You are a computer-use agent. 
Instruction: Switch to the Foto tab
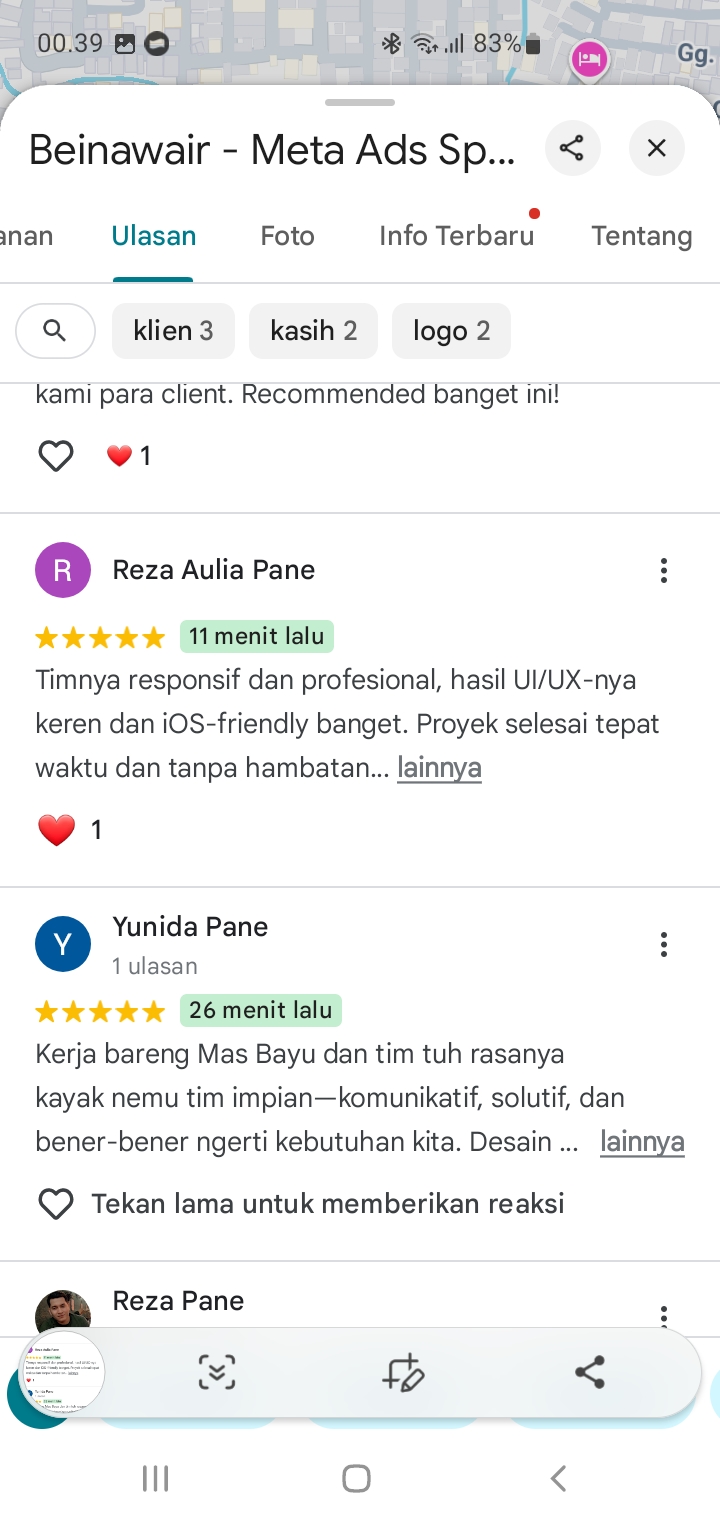(288, 236)
